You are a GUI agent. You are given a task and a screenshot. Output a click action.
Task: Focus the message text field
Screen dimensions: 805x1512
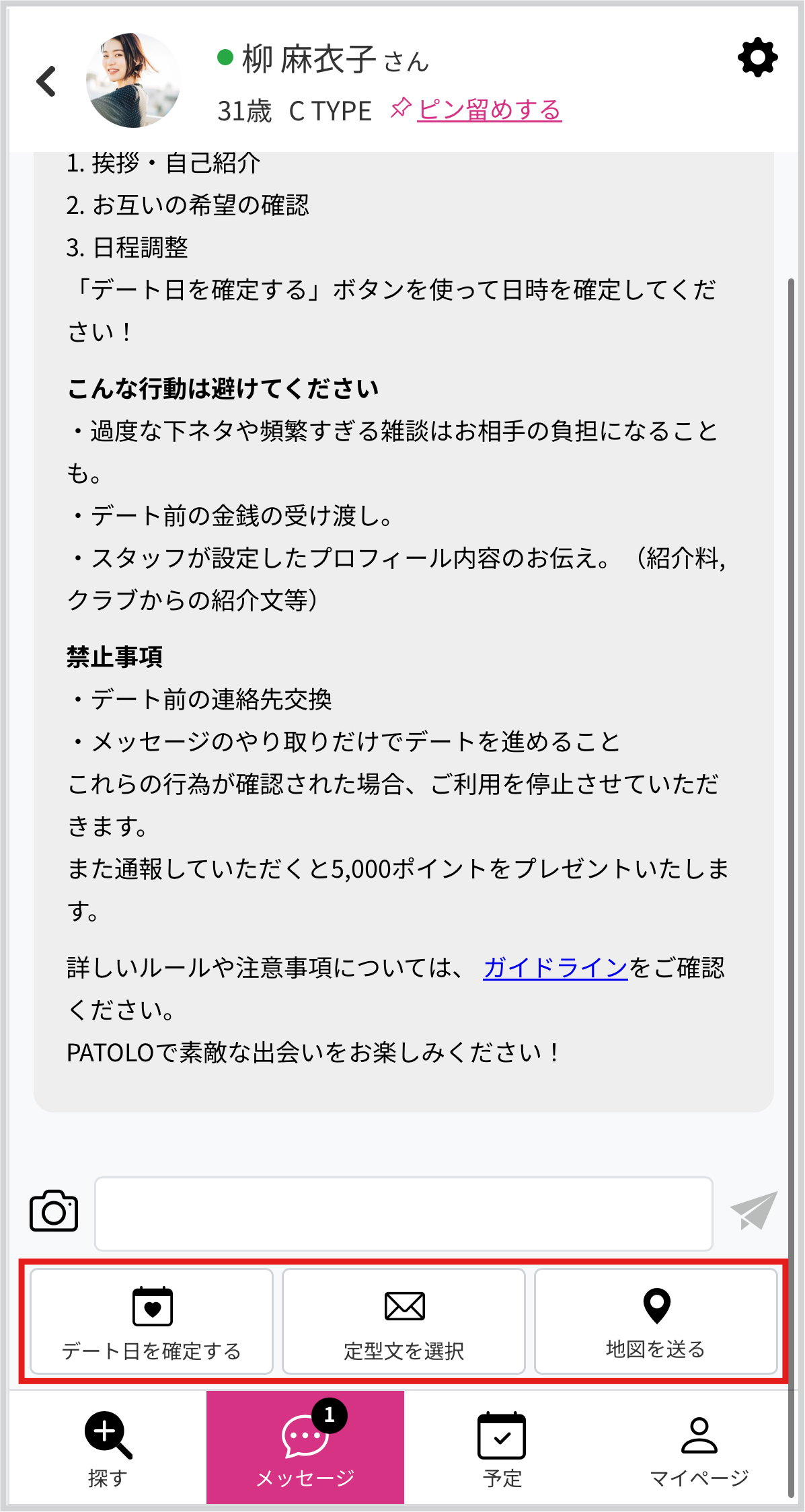(404, 1213)
